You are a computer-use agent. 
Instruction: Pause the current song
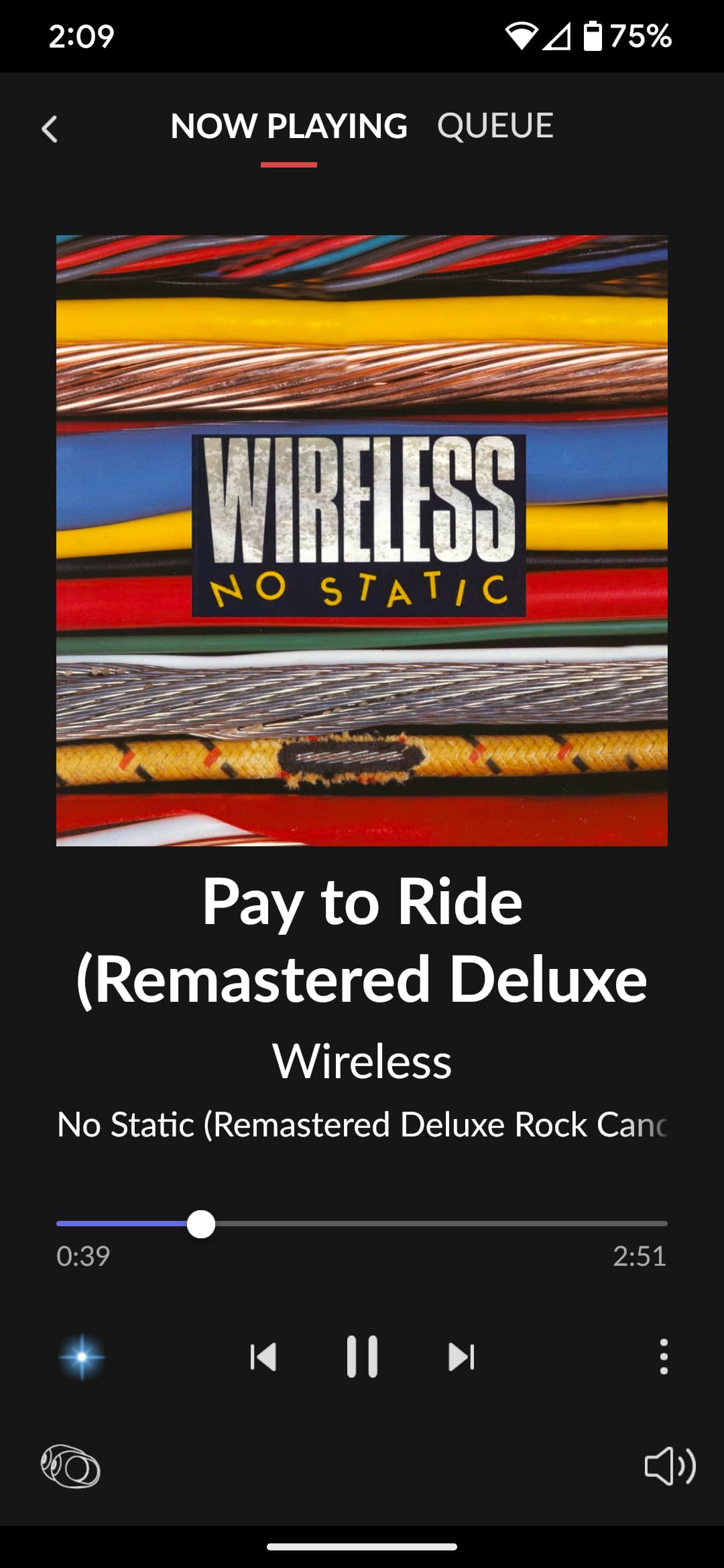[x=362, y=1357]
